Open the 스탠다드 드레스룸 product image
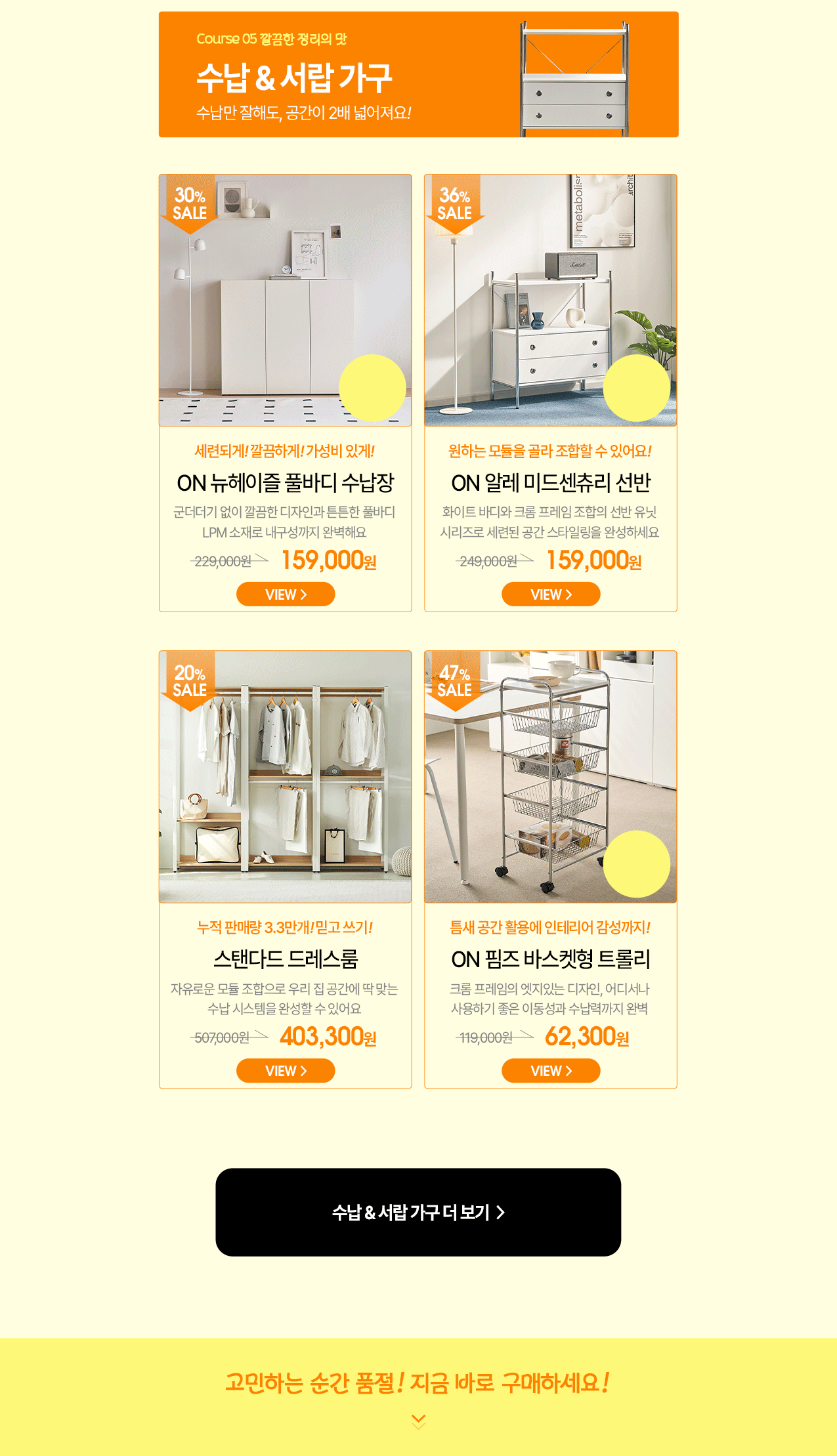Screen dimensions: 837x1456 (x=285, y=776)
